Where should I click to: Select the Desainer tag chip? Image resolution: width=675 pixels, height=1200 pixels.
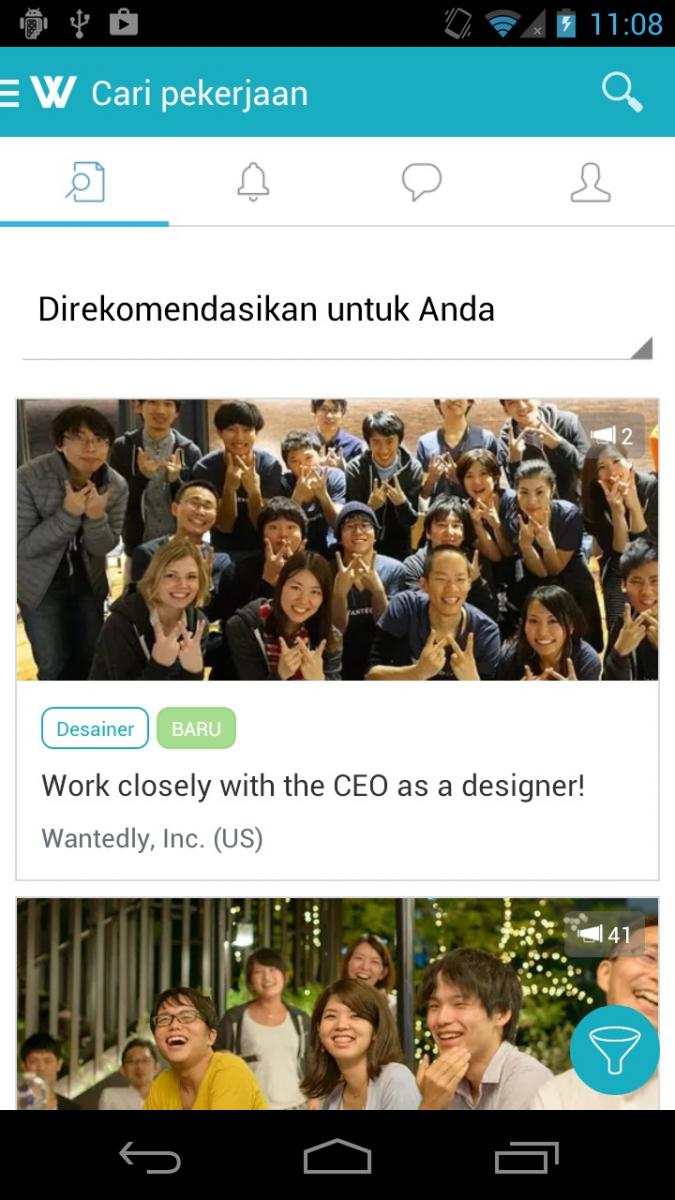tap(95, 729)
